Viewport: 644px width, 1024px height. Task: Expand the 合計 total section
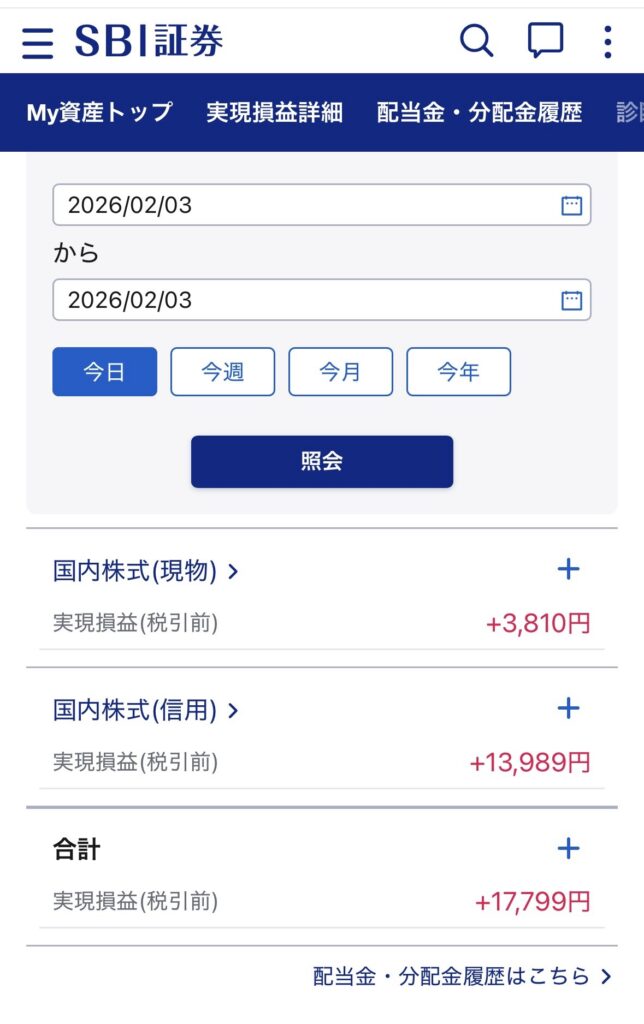click(x=568, y=849)
